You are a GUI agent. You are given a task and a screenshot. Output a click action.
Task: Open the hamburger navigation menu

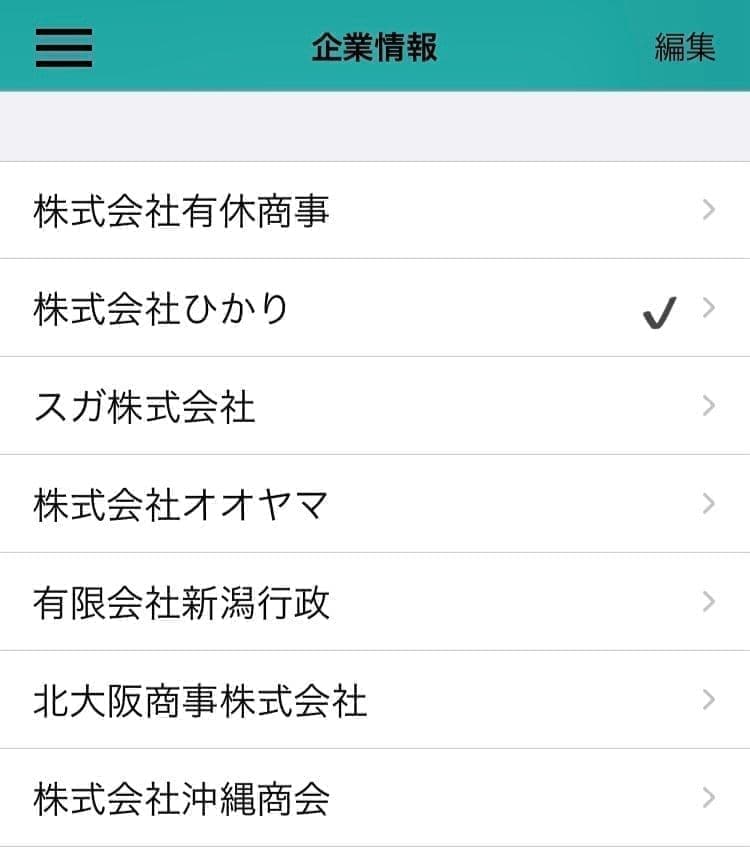coord(62,46)
